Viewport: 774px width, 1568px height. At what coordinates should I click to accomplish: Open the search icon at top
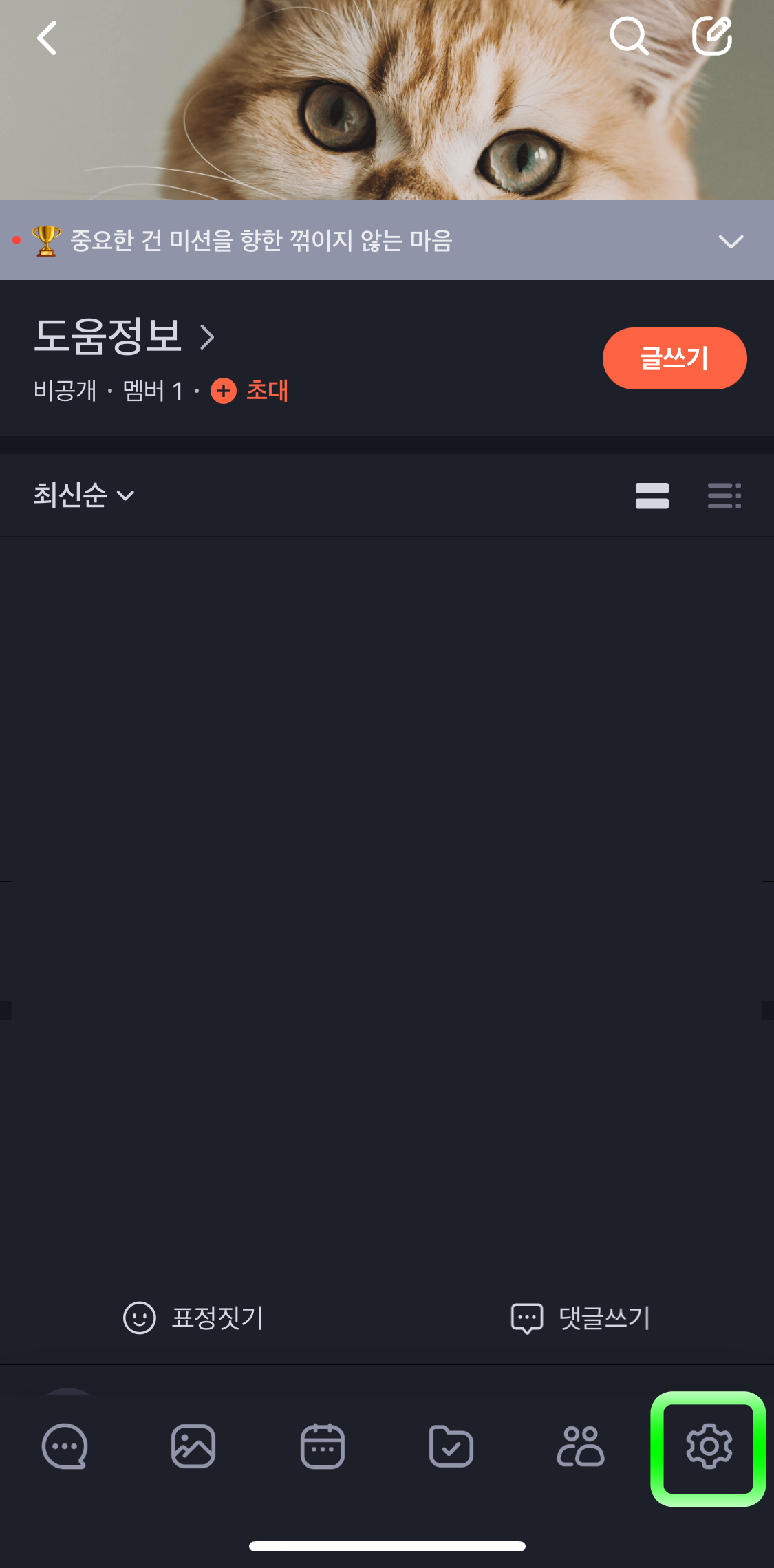[629, 38]
